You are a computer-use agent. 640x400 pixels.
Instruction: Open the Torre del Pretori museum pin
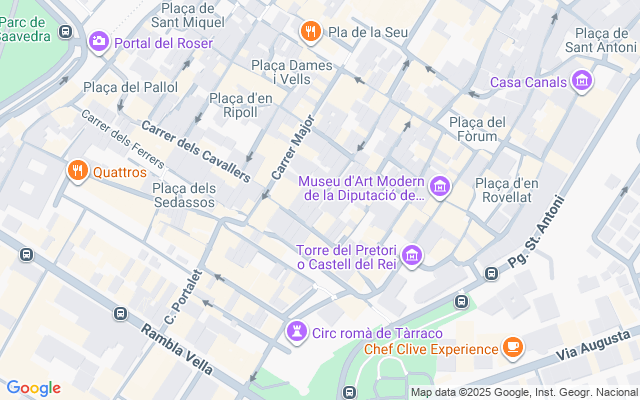[x=412, y=257]
